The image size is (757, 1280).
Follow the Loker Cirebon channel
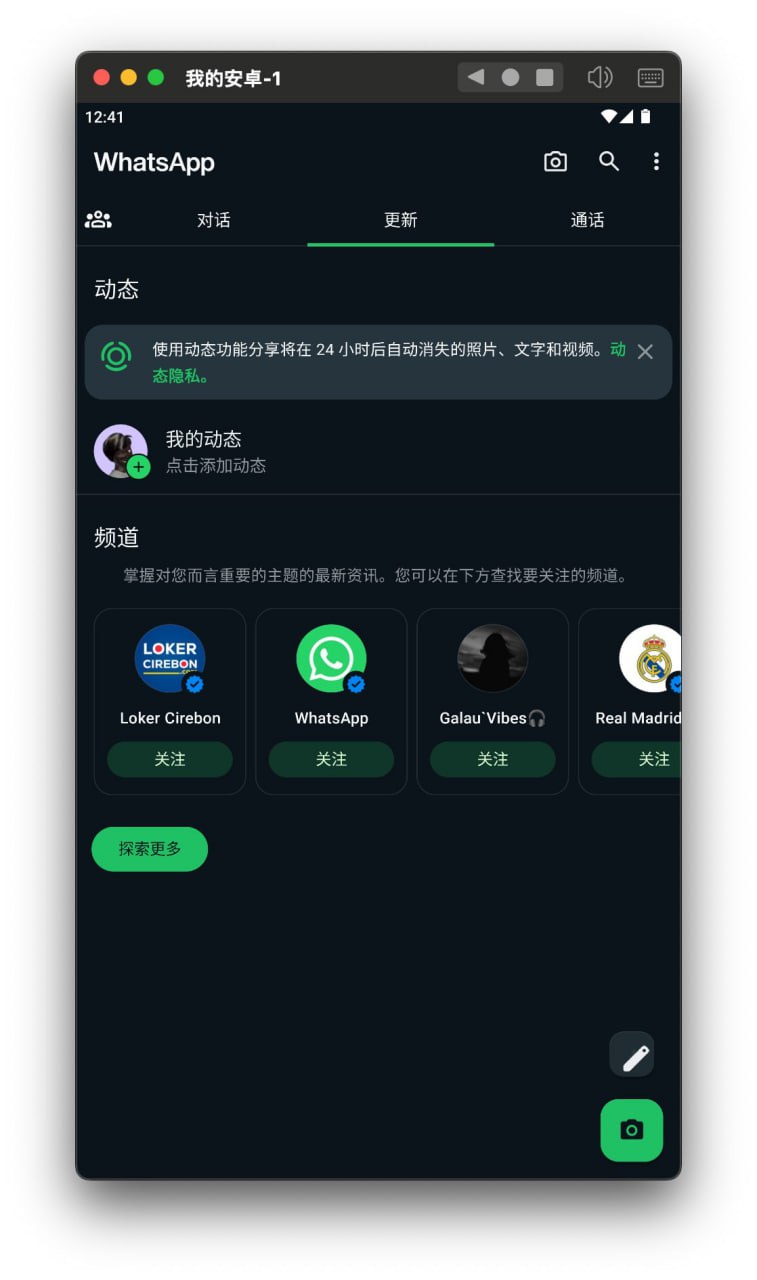pyautogui.click(x=170, y=759)
